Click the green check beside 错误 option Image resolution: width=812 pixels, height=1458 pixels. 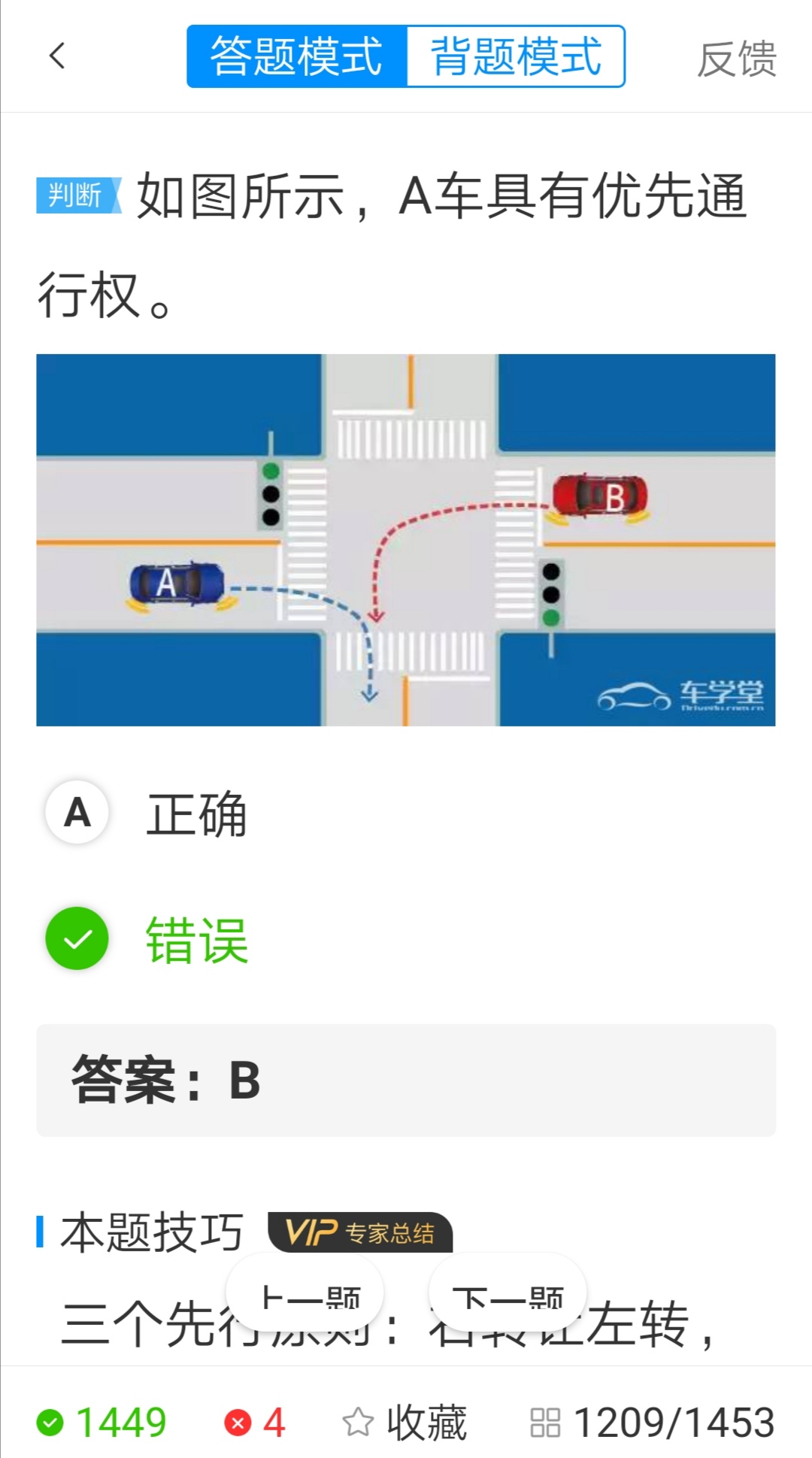(75, 938)
